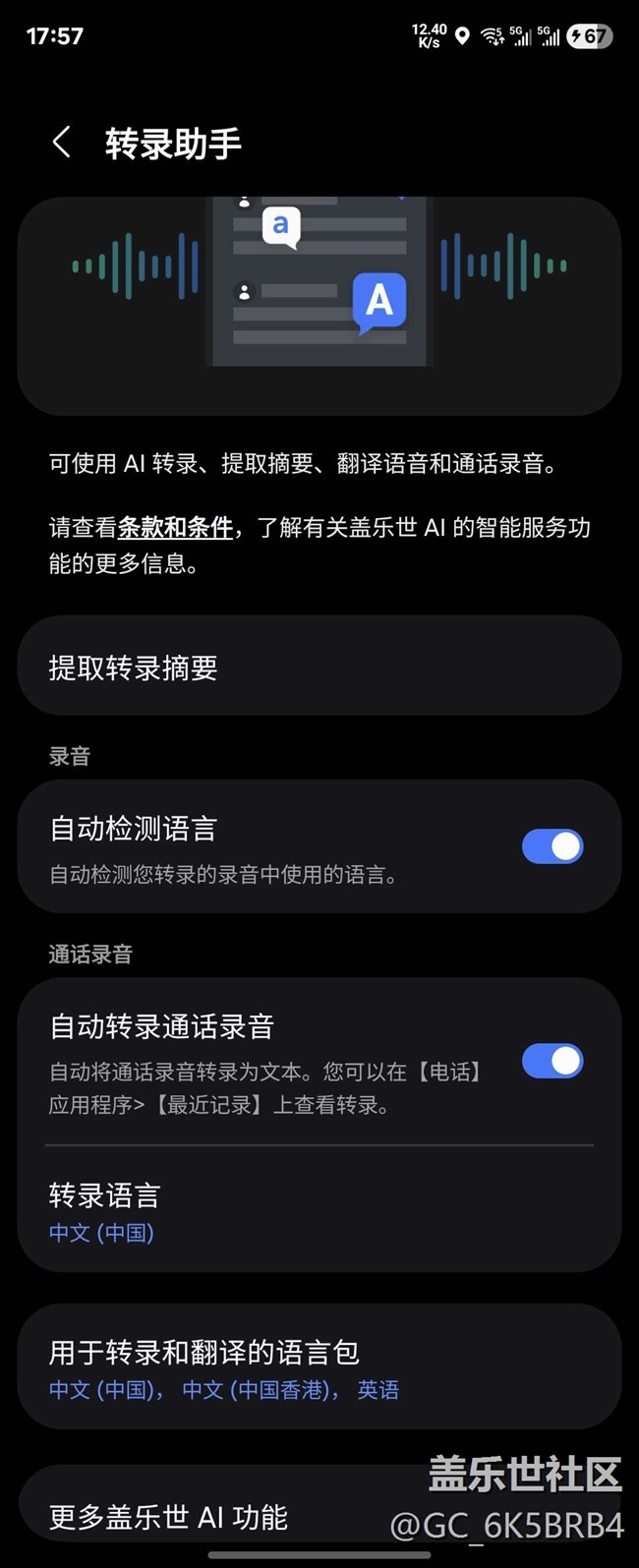
Task: Select 转录语言 option
Action: point(319,1211)
